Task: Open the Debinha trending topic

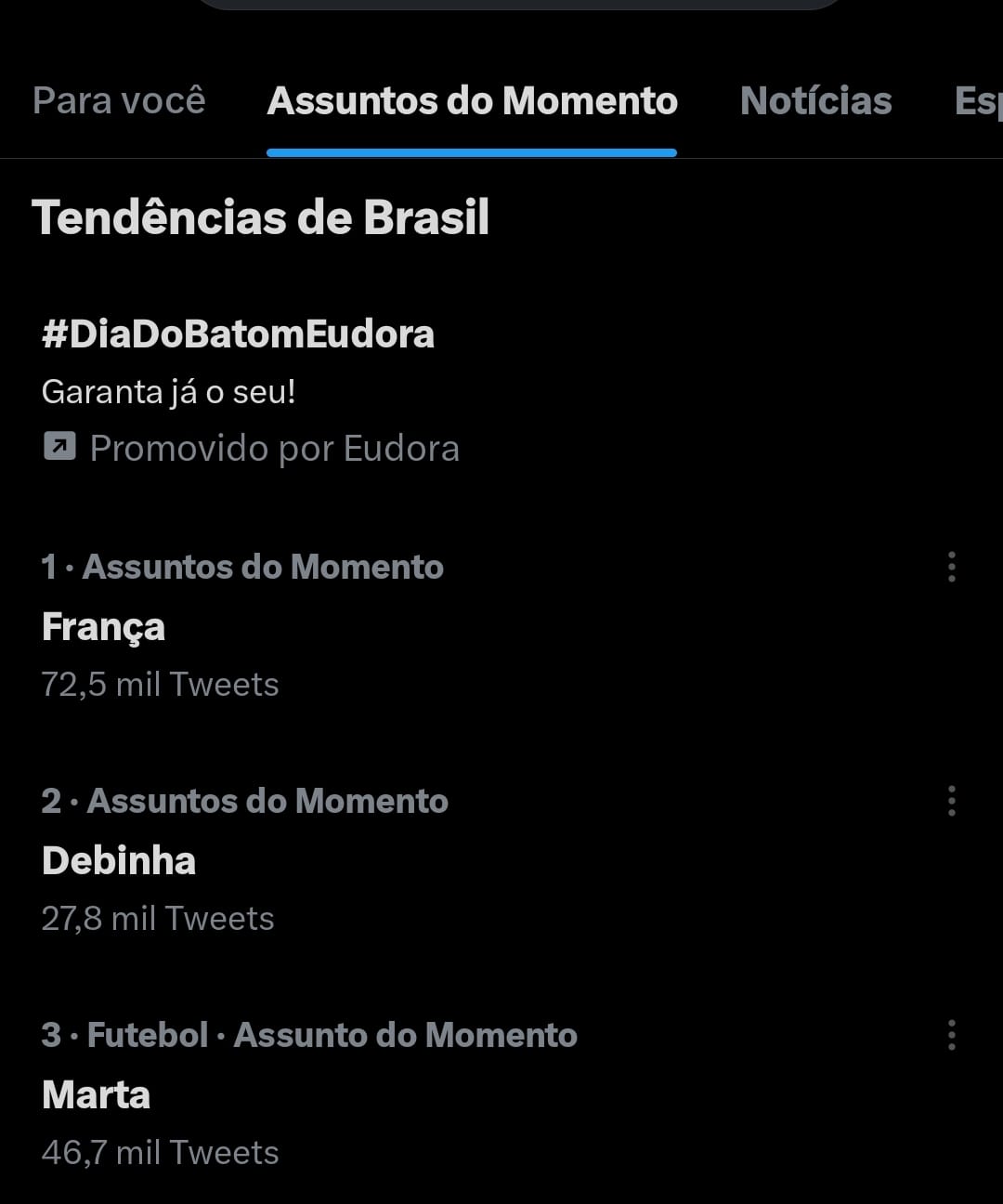Action: (119, 862)
